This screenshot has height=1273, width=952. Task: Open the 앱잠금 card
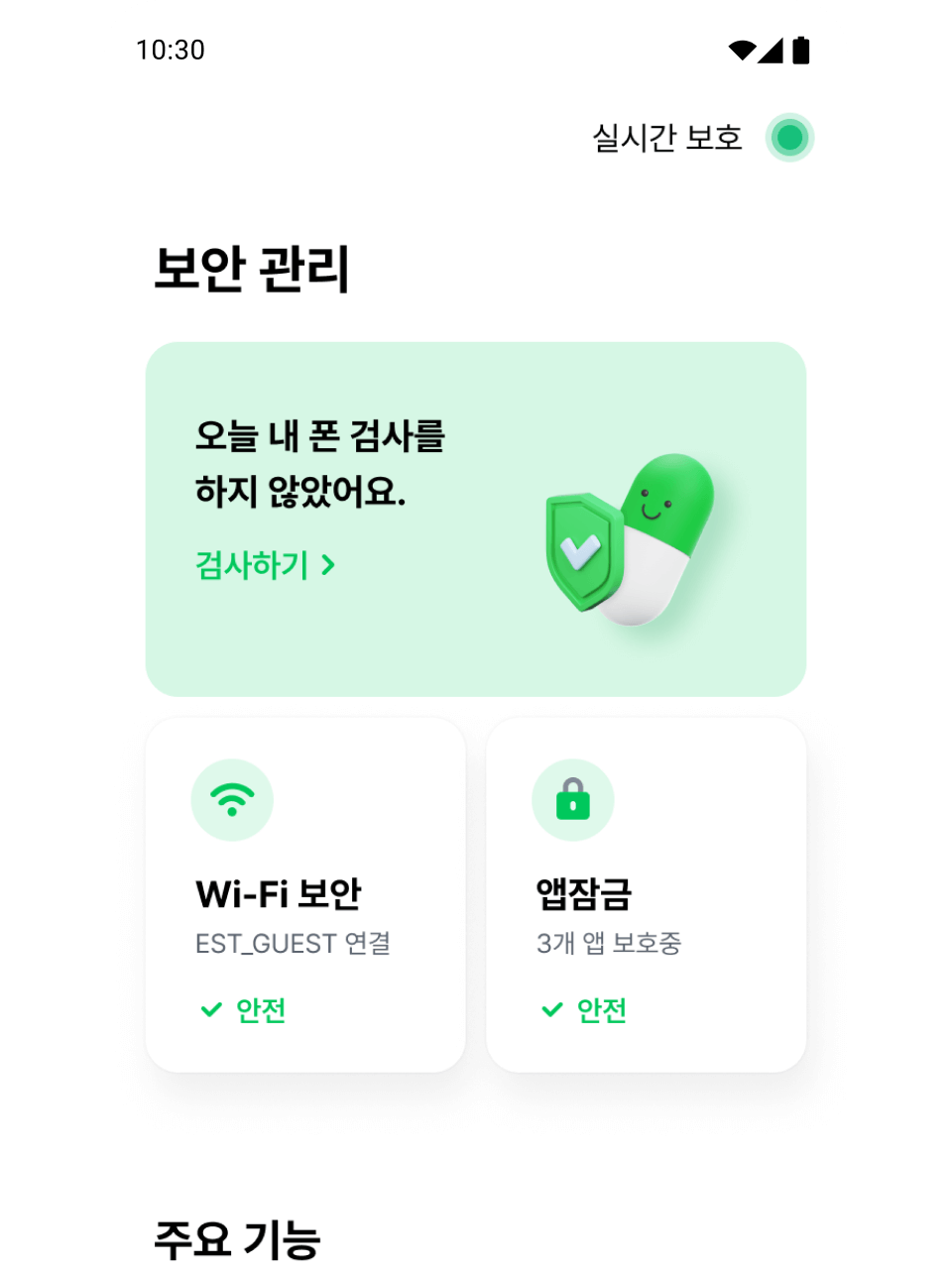[x=646, y=894]
